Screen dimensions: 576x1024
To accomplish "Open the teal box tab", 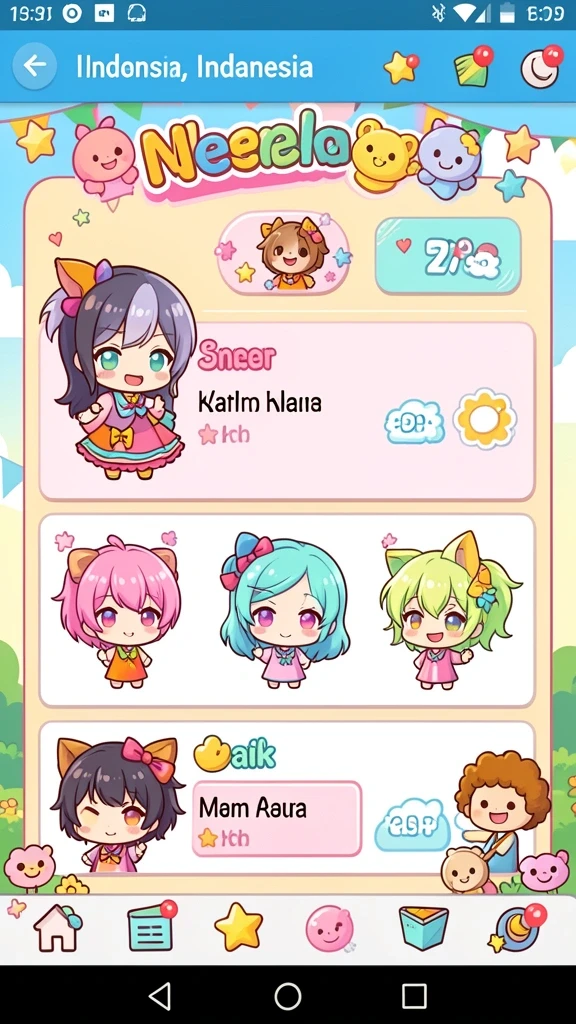I will [424, 927].
